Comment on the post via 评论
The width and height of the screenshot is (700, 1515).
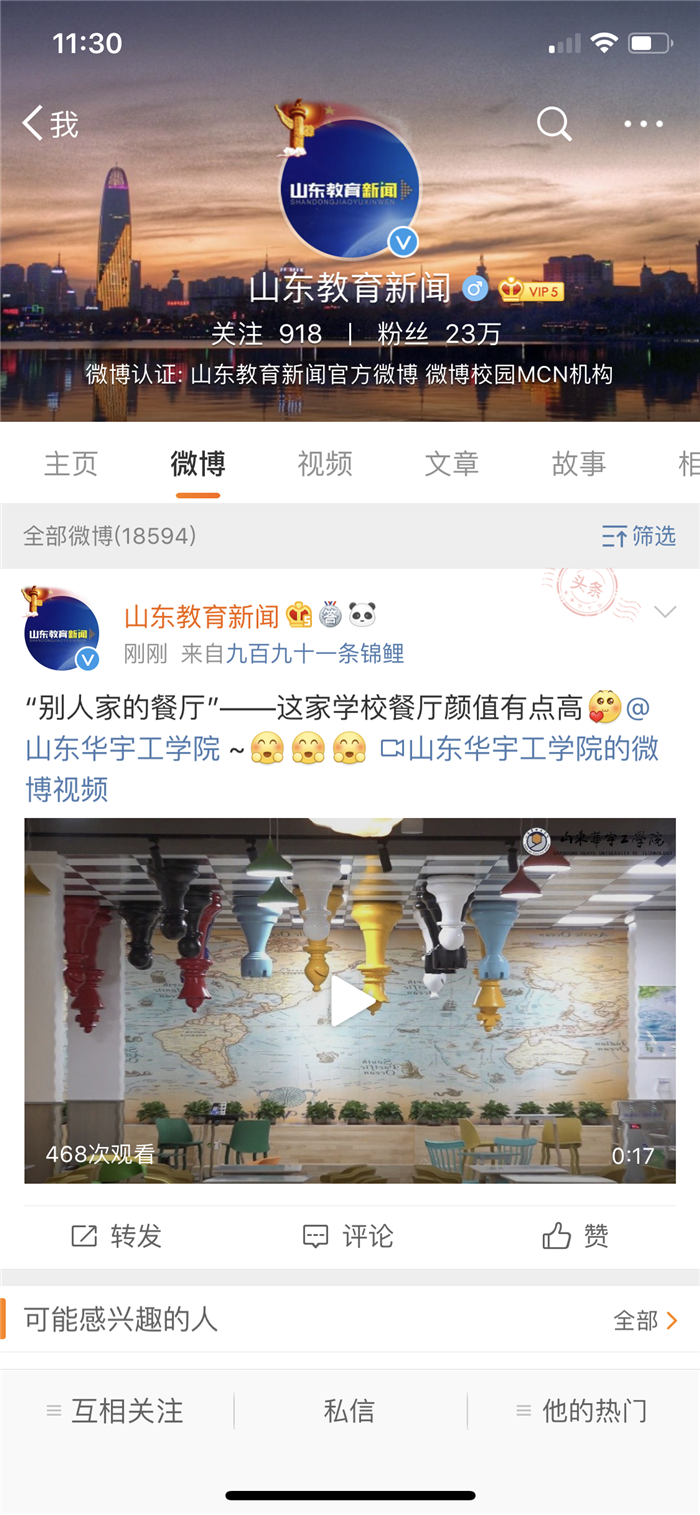click(349, 1237)
